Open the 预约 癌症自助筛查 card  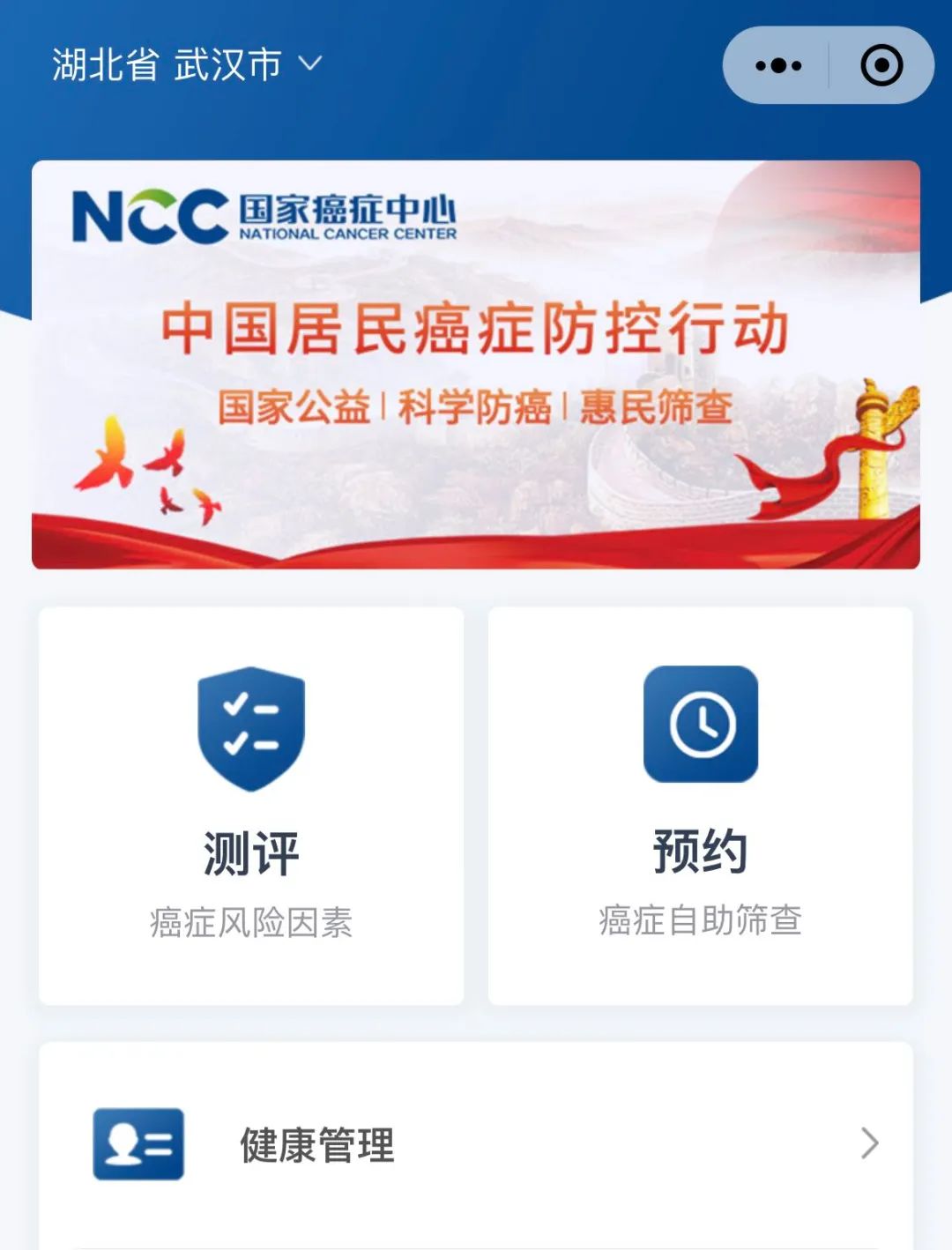coord(700,805)
